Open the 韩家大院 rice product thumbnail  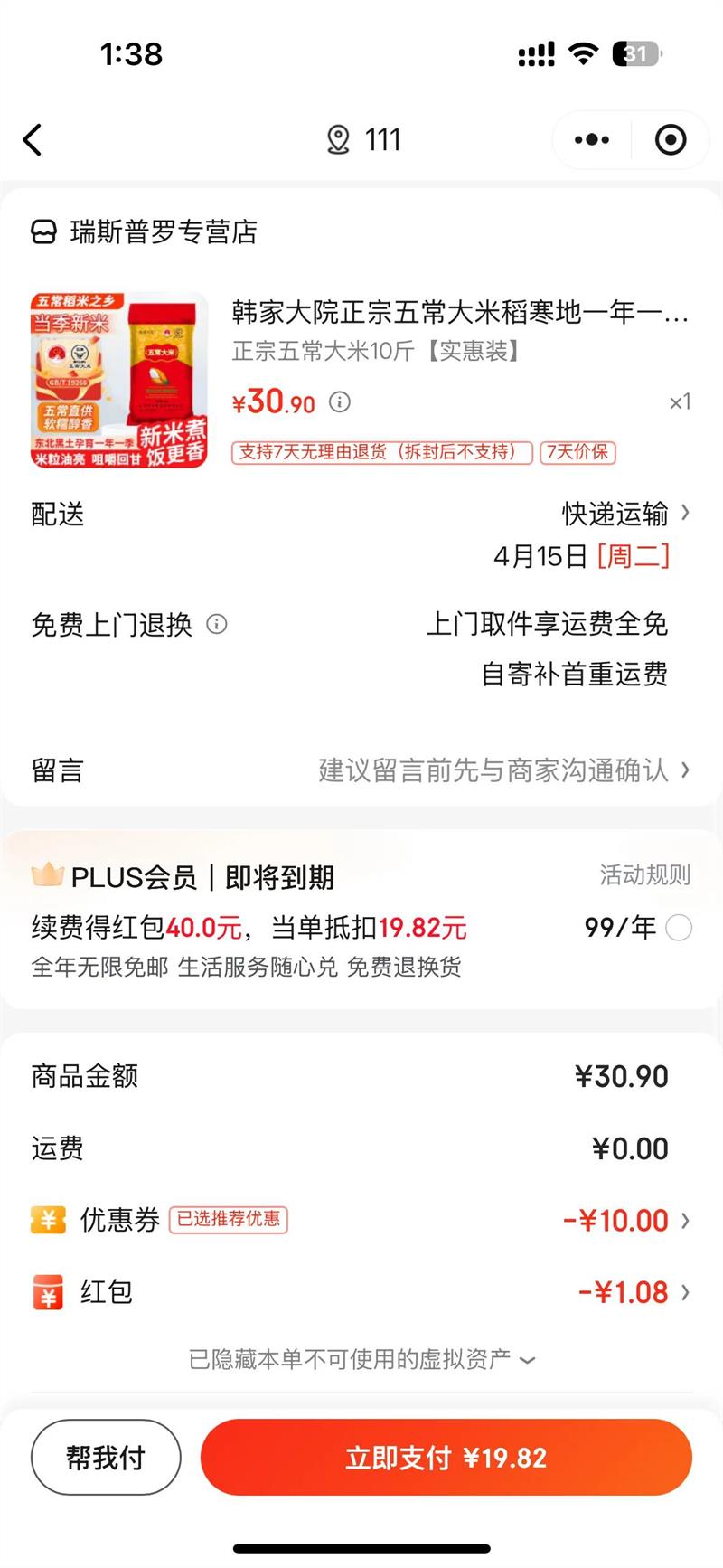pyautogui.click(x=119, y=381)
